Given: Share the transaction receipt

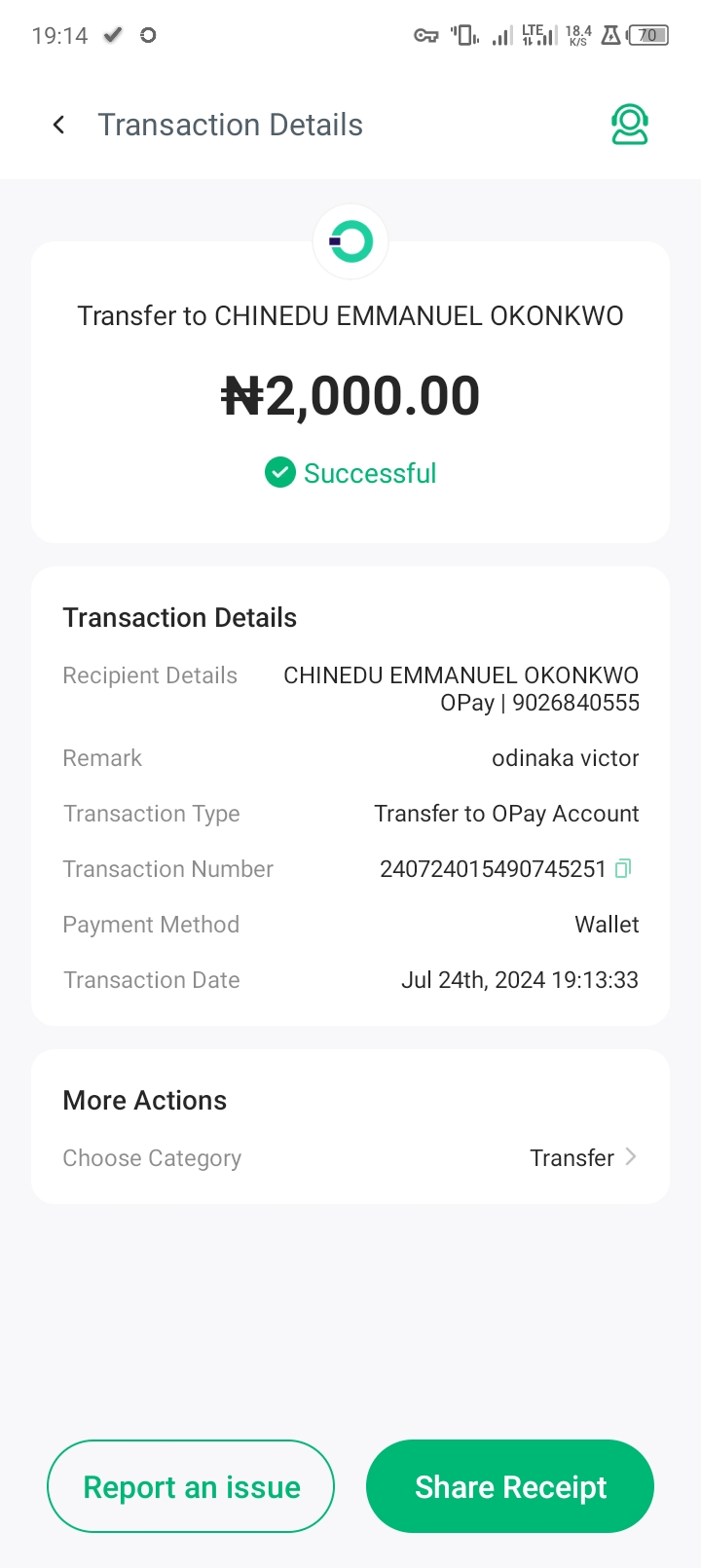Looking at the screenshot, I should (x=510, y=1486).
